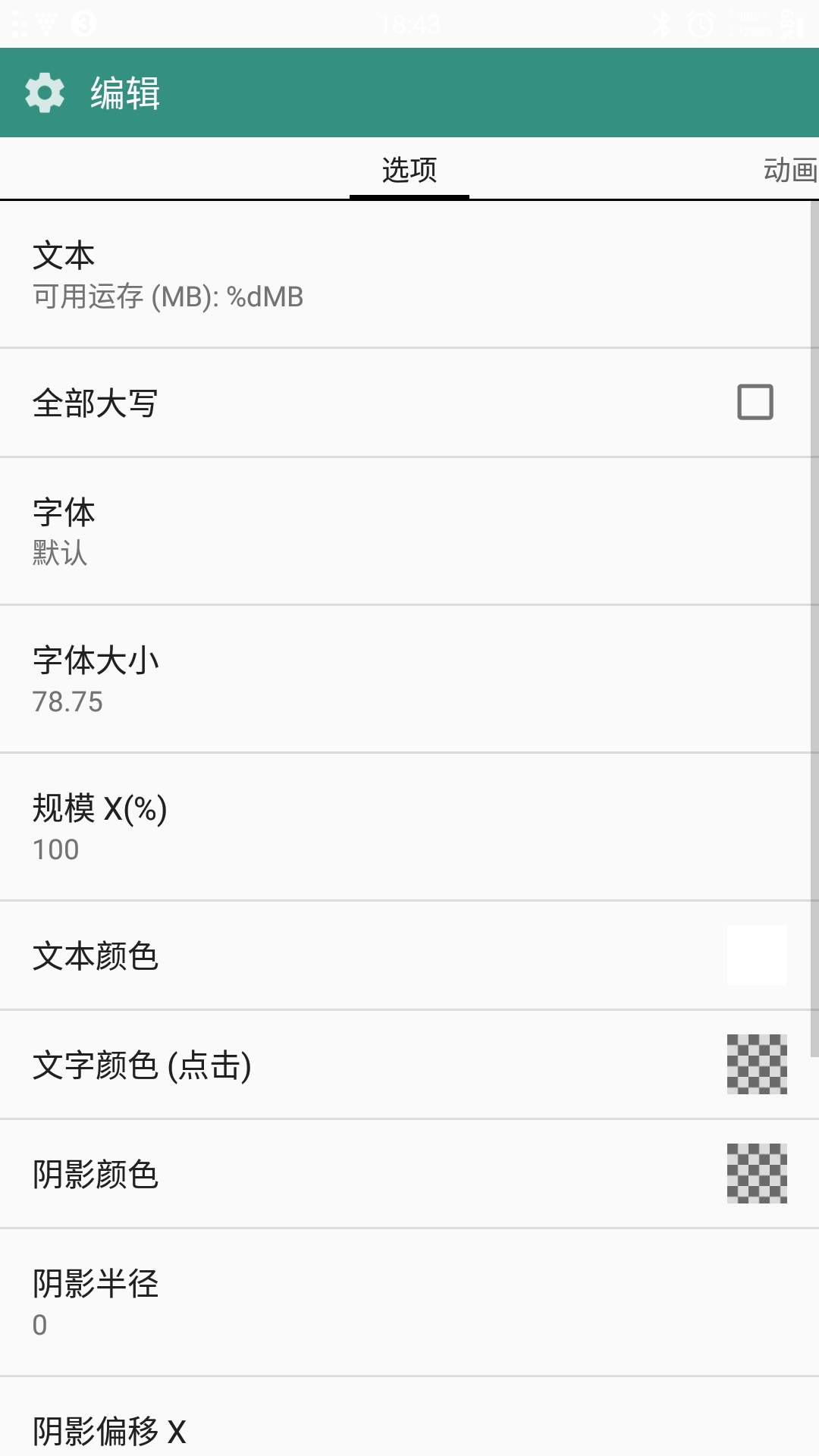The image size is (819, 1456).
Task: Enable the 全部大写 checkbox
Action: coord(754,403)
